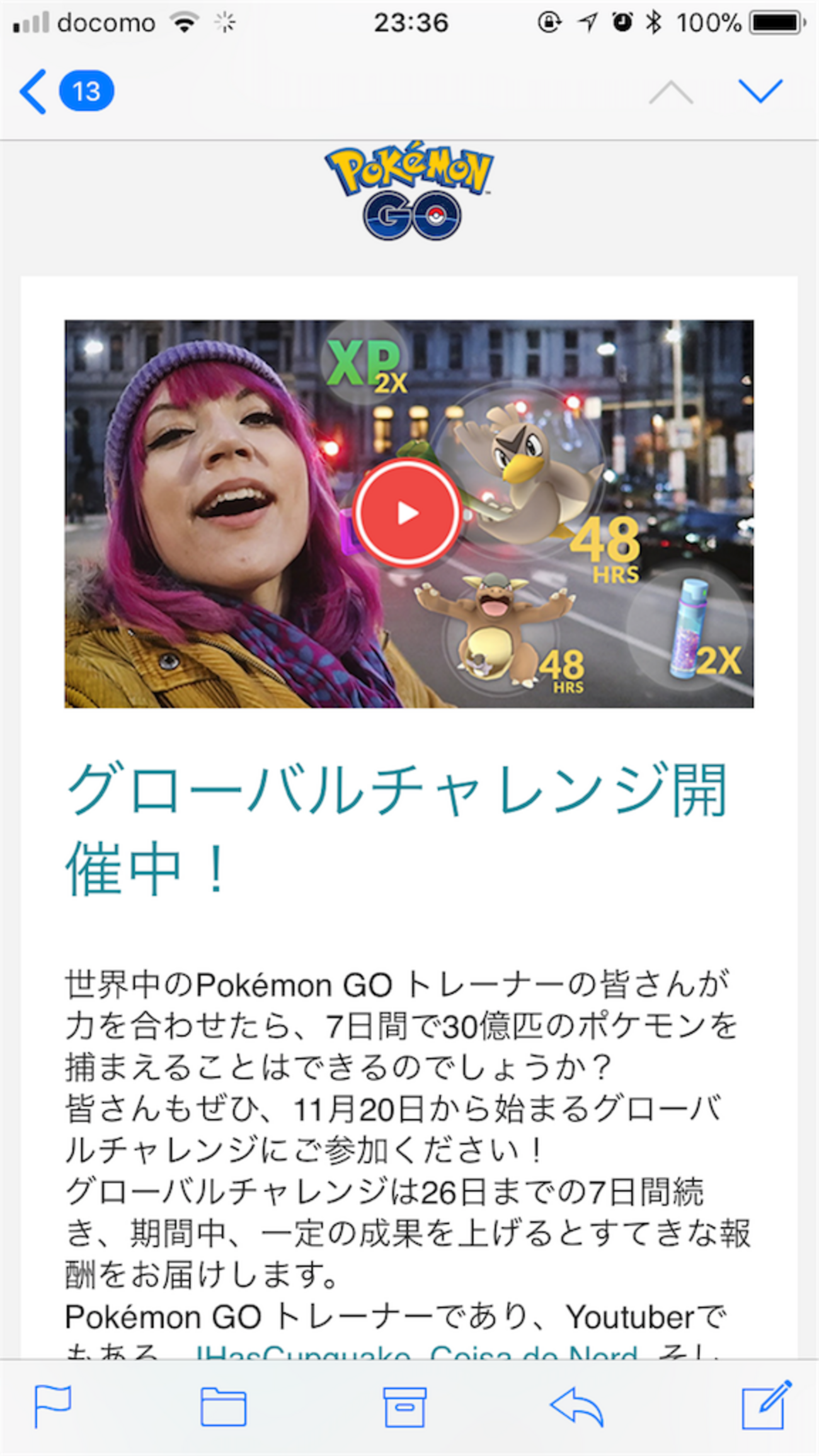The width and height of the screenshot is (819, 1456).
Task: Play the Pokémon GO Global Challenge video
Action: point(407,513)
